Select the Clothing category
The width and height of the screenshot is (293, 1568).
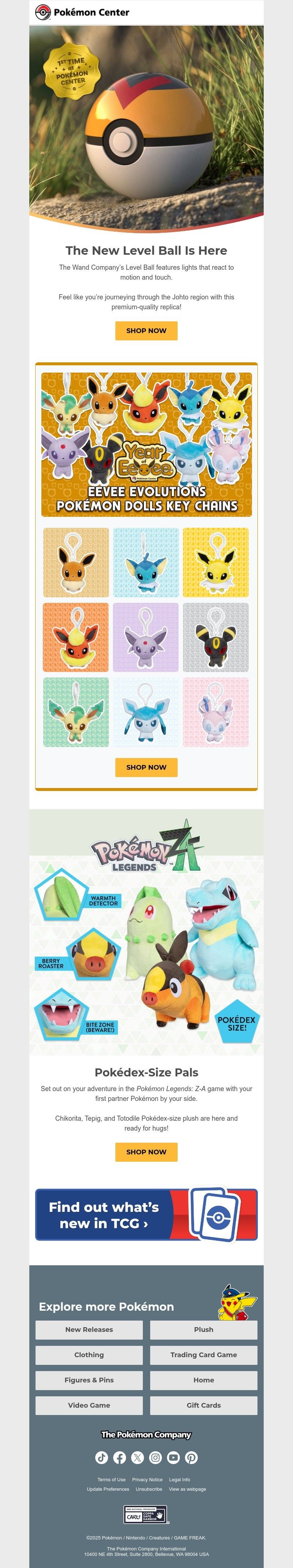coord(89,1354)
